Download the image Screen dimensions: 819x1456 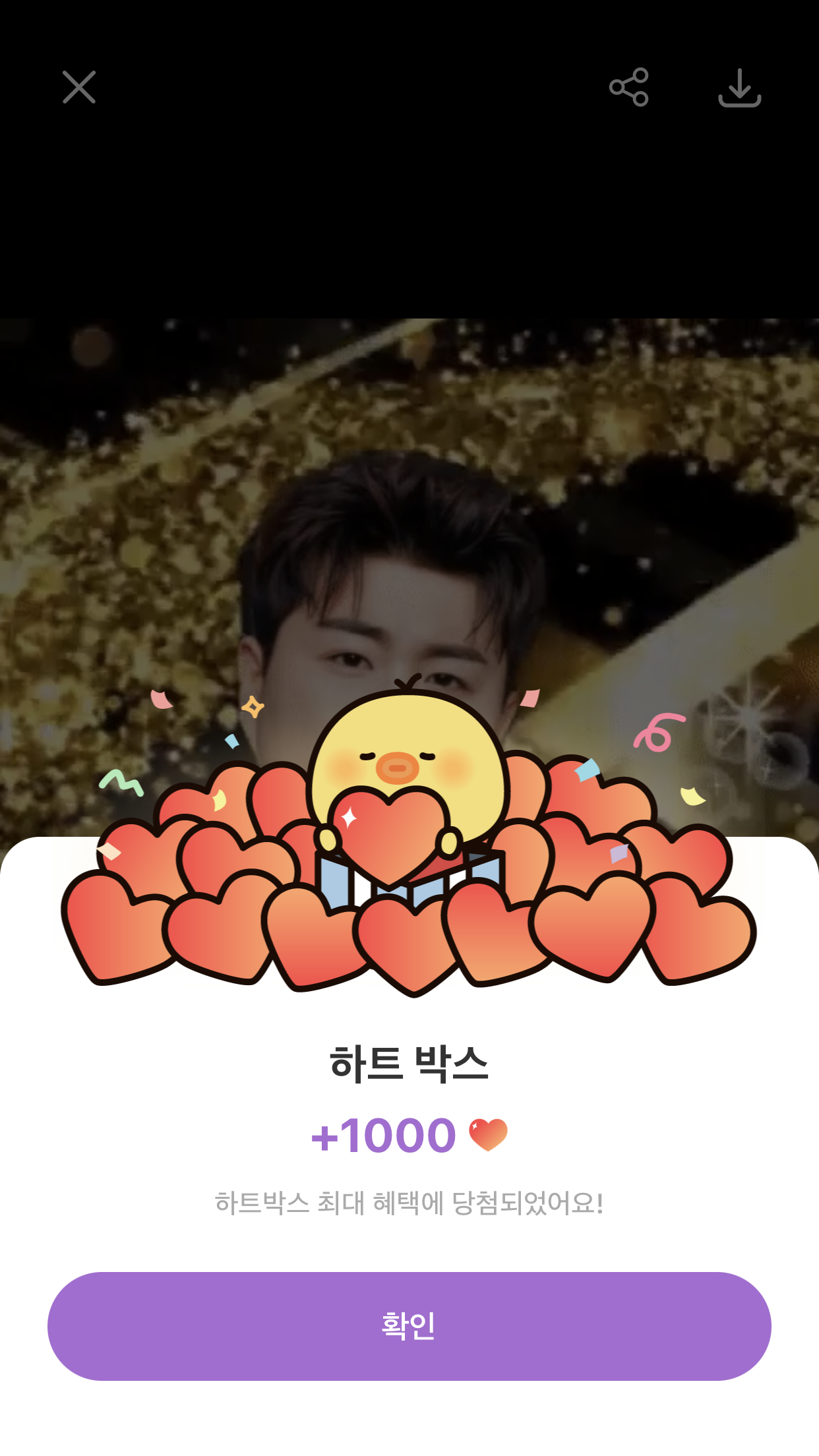[x=739, y=88]
